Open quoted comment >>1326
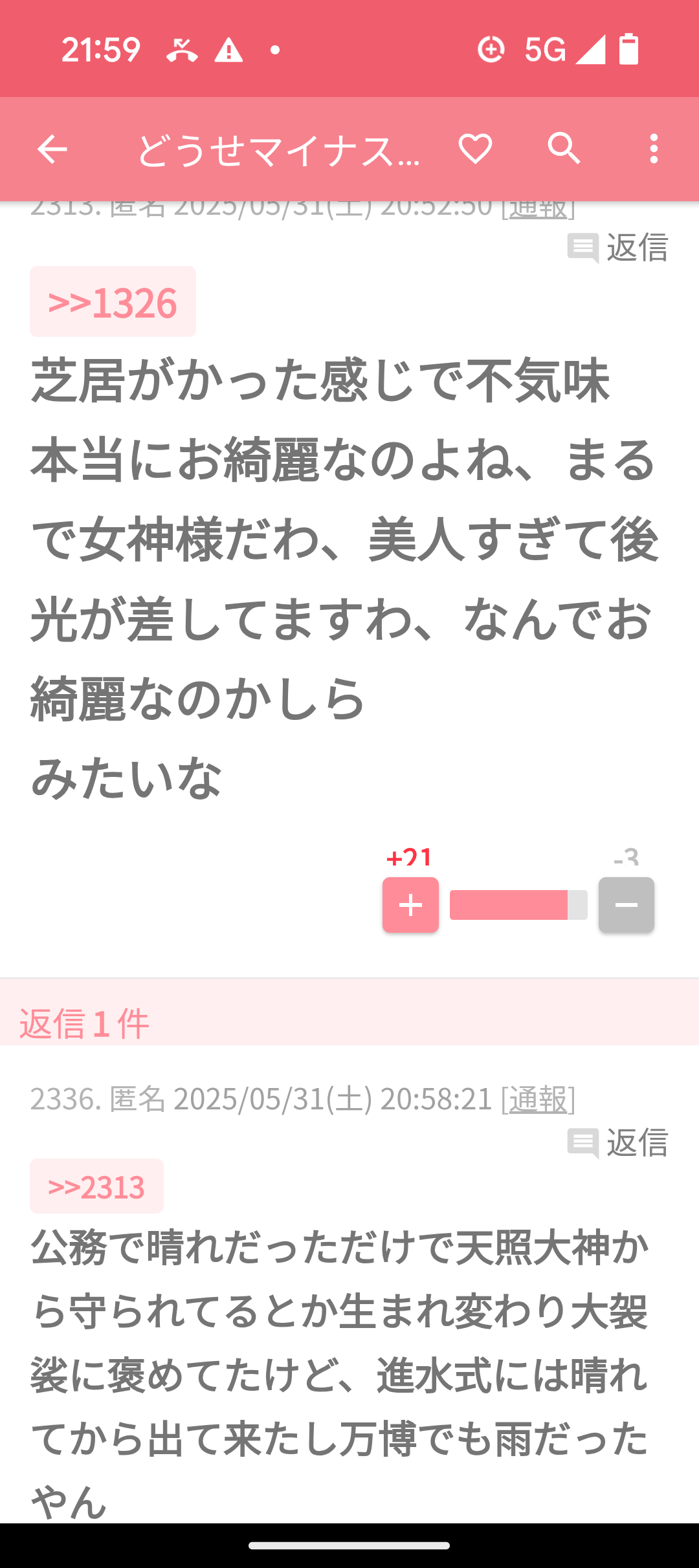 (112, 301)
